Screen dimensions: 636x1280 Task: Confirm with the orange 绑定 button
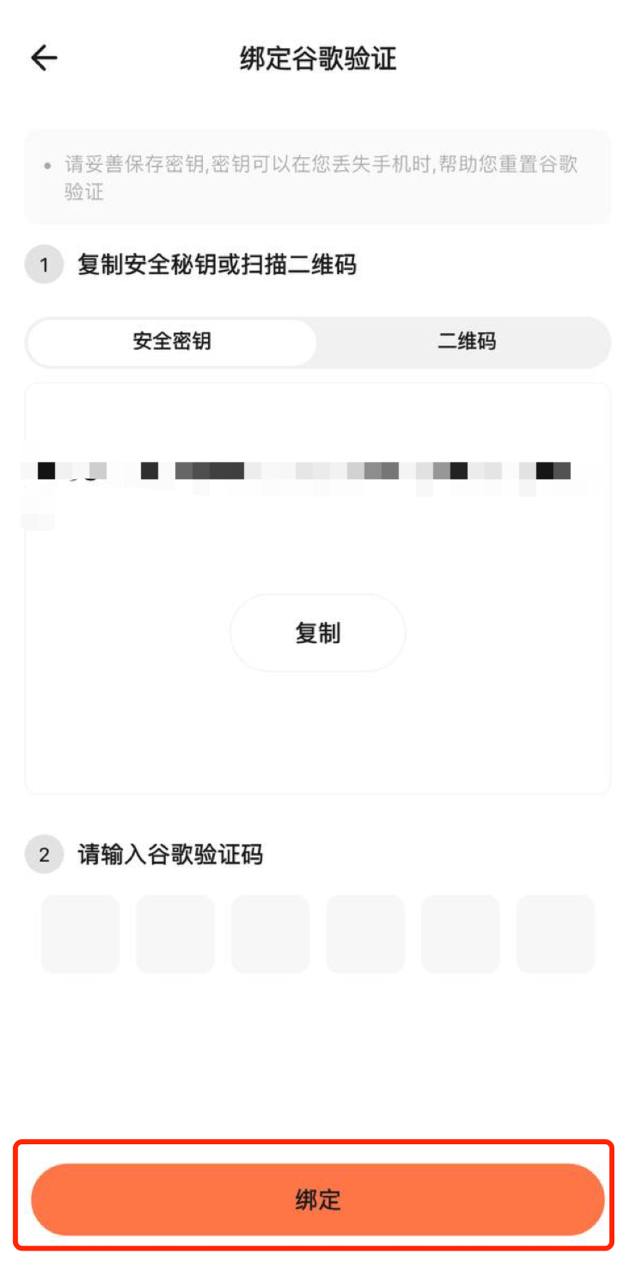tap(318, 1199)
